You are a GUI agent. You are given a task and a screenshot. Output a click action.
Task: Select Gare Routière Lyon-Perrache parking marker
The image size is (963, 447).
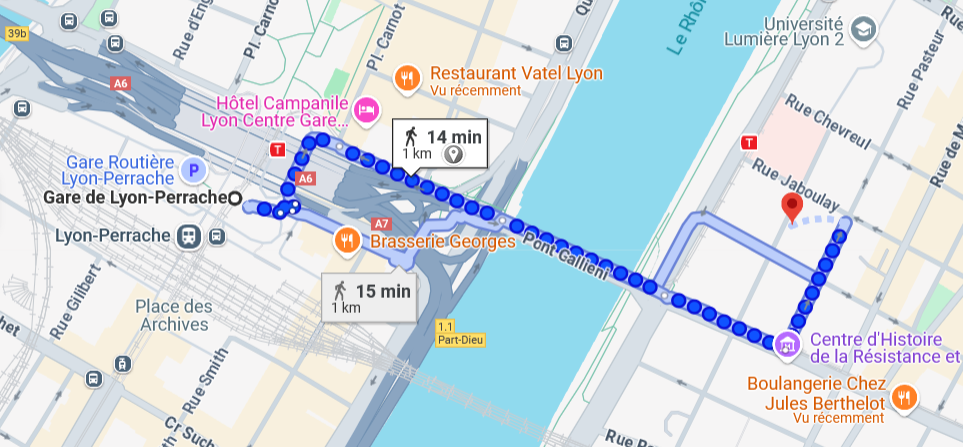(x=194, y=171)
